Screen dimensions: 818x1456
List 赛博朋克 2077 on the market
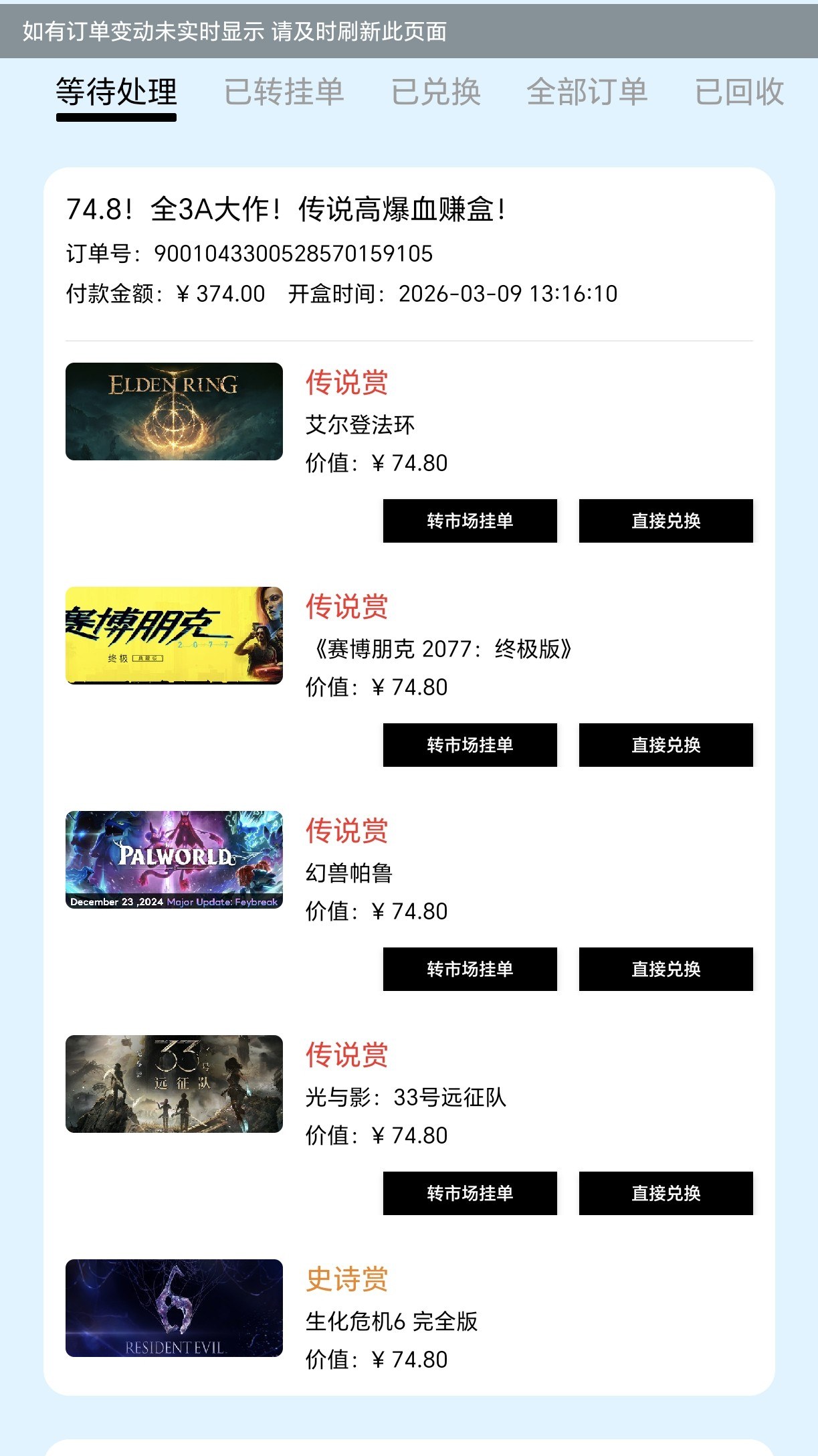click(x=470, y=745)
